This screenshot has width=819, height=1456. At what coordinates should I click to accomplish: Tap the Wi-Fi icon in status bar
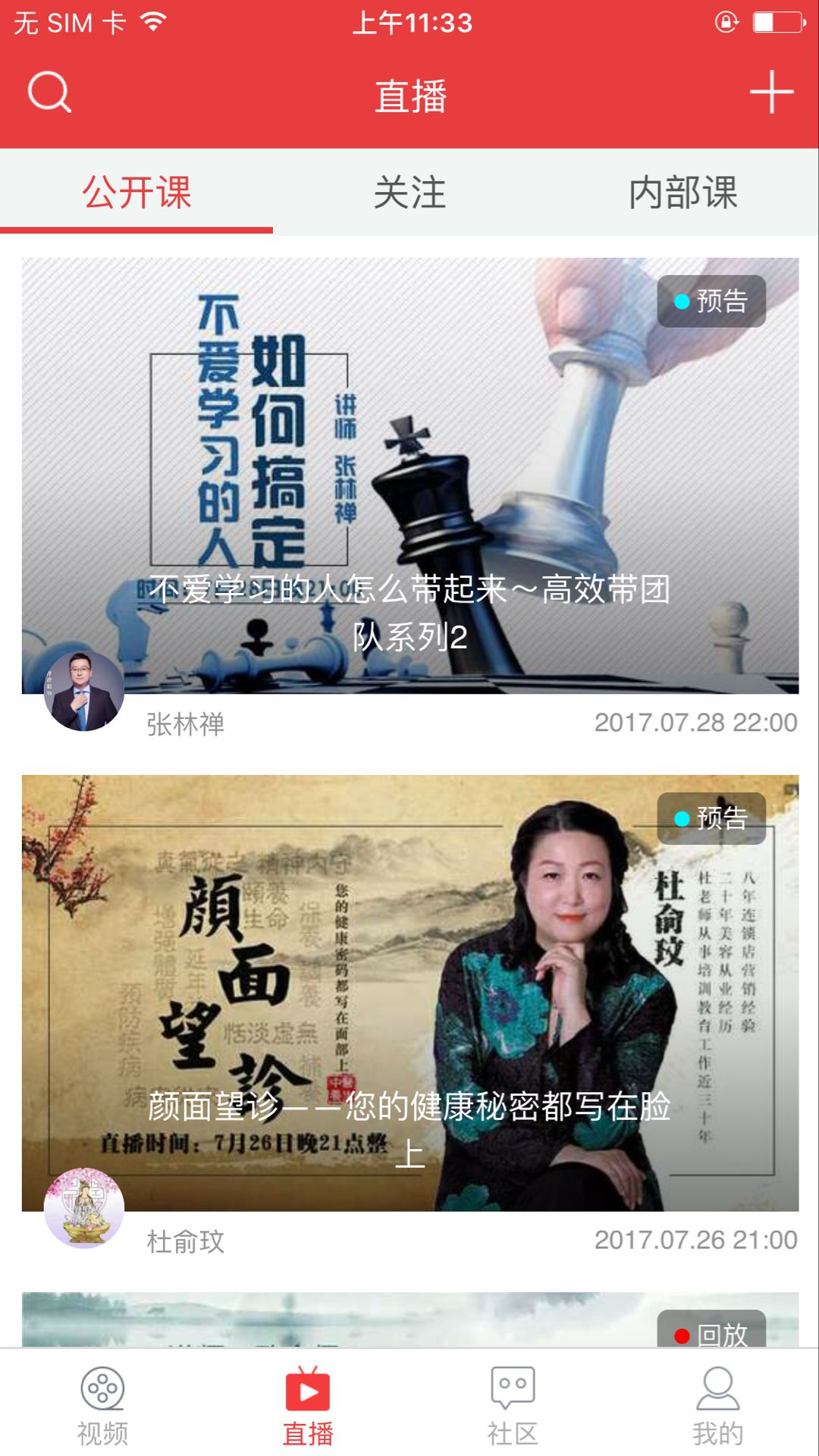[152, 22]
